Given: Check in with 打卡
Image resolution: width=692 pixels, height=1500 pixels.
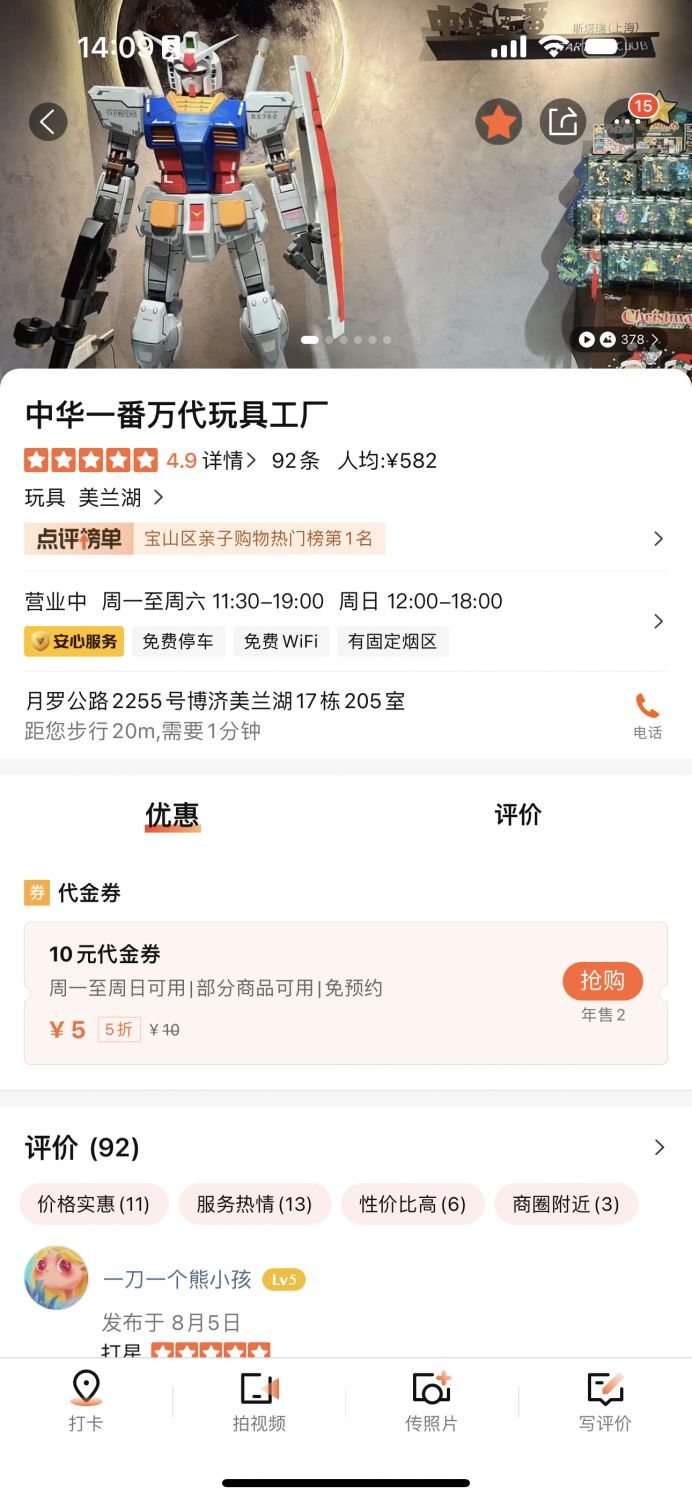Looking at the screenshot, I should [x=86, y=1401].
